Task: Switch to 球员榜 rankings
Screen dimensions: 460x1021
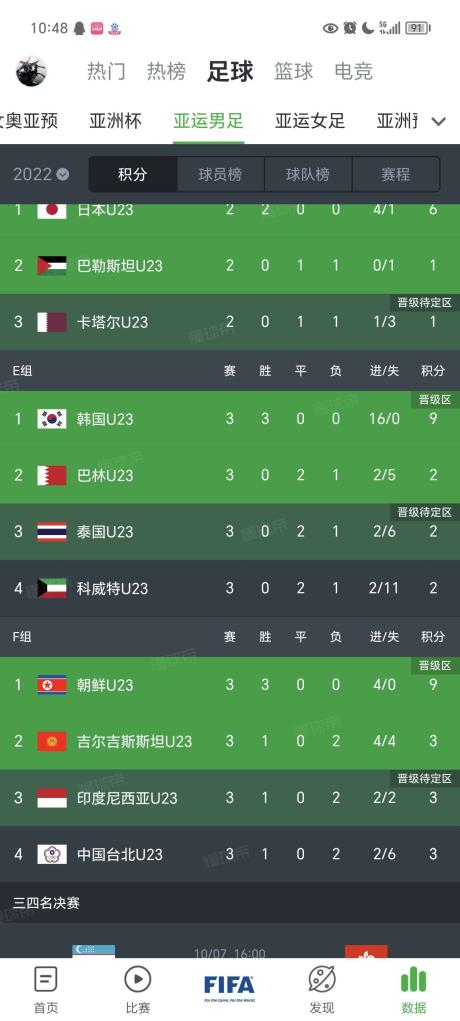Action: pyautogui.click(x=220, y=175)
